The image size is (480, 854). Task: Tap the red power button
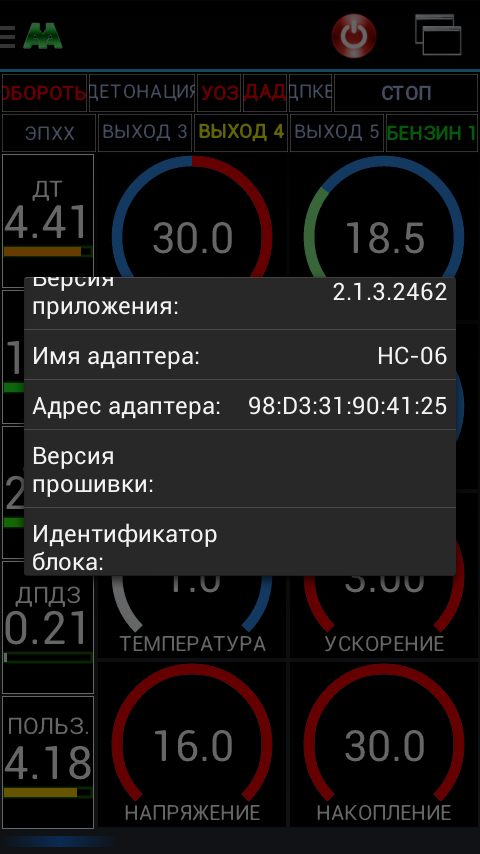pyautogui.click(x=354, y=36)
